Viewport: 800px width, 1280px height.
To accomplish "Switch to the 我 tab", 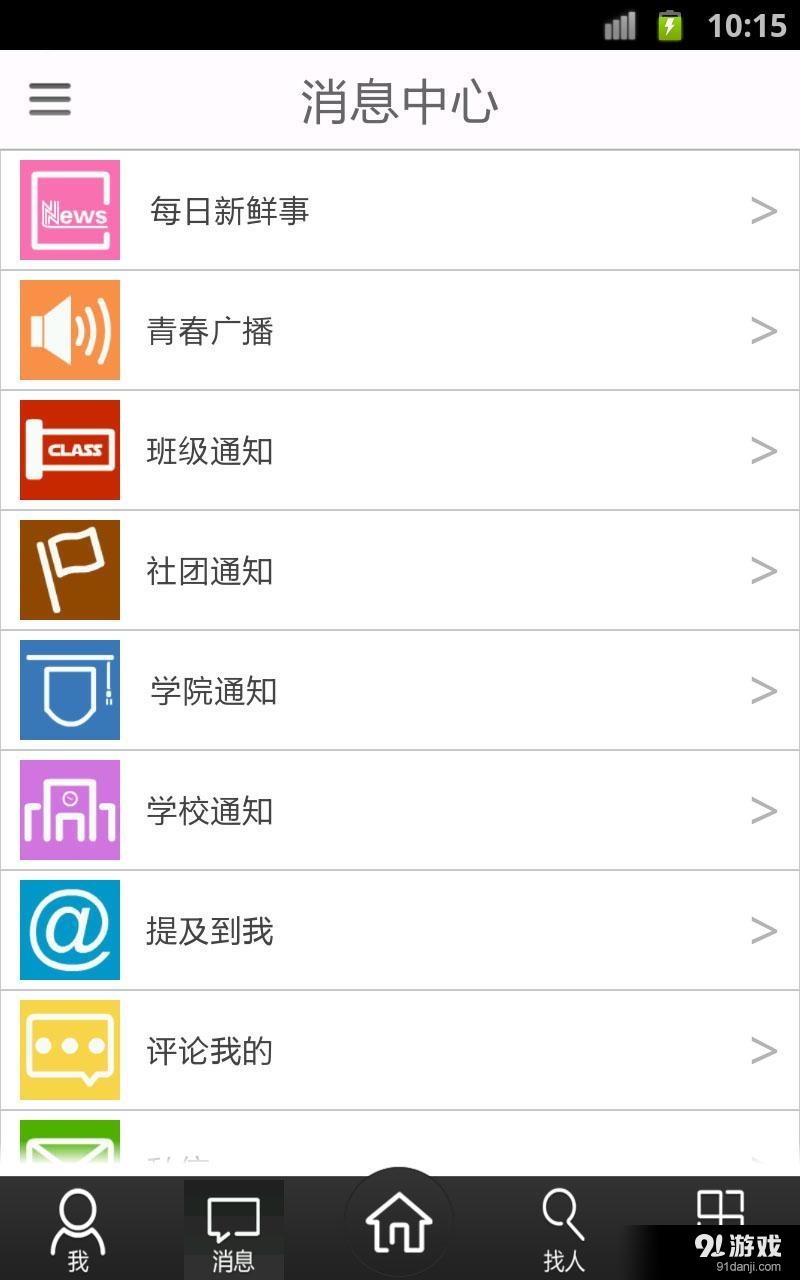I will coord(78,1230).
